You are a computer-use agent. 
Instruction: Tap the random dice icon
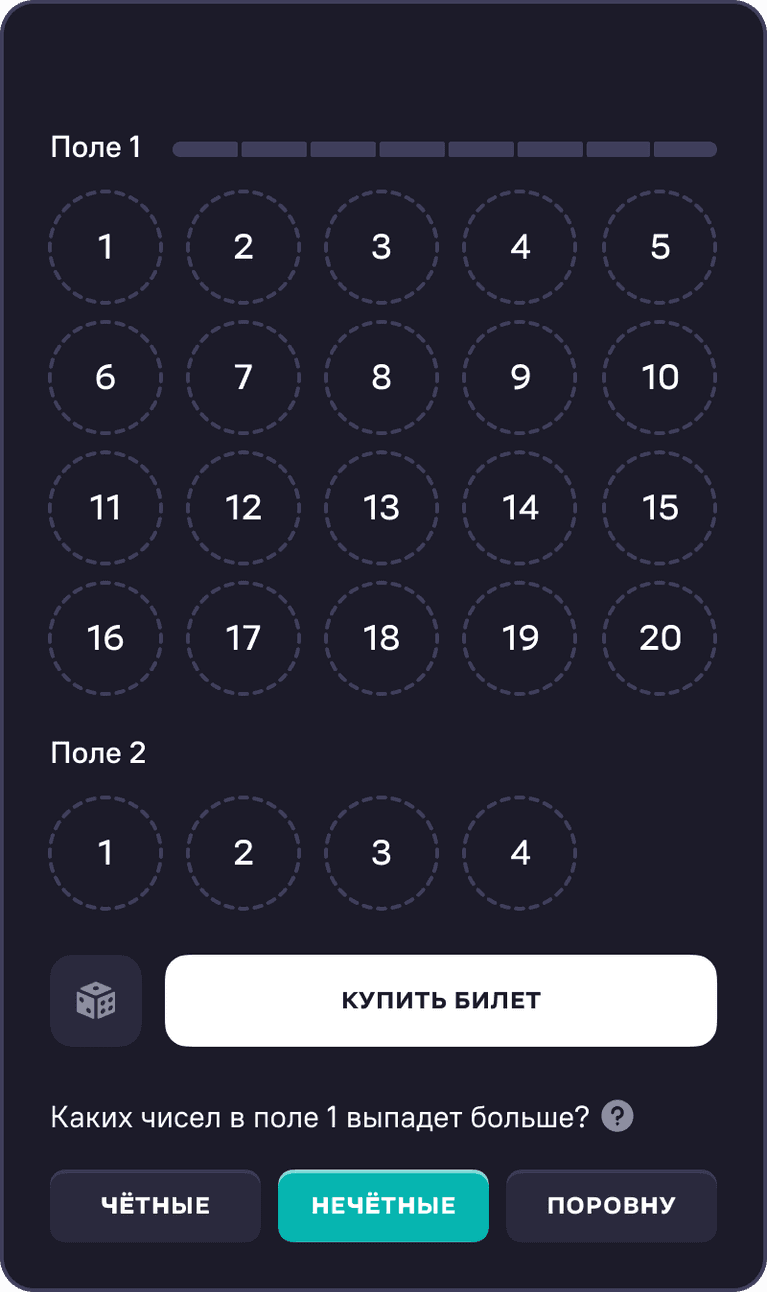(x=96, y=1001)
